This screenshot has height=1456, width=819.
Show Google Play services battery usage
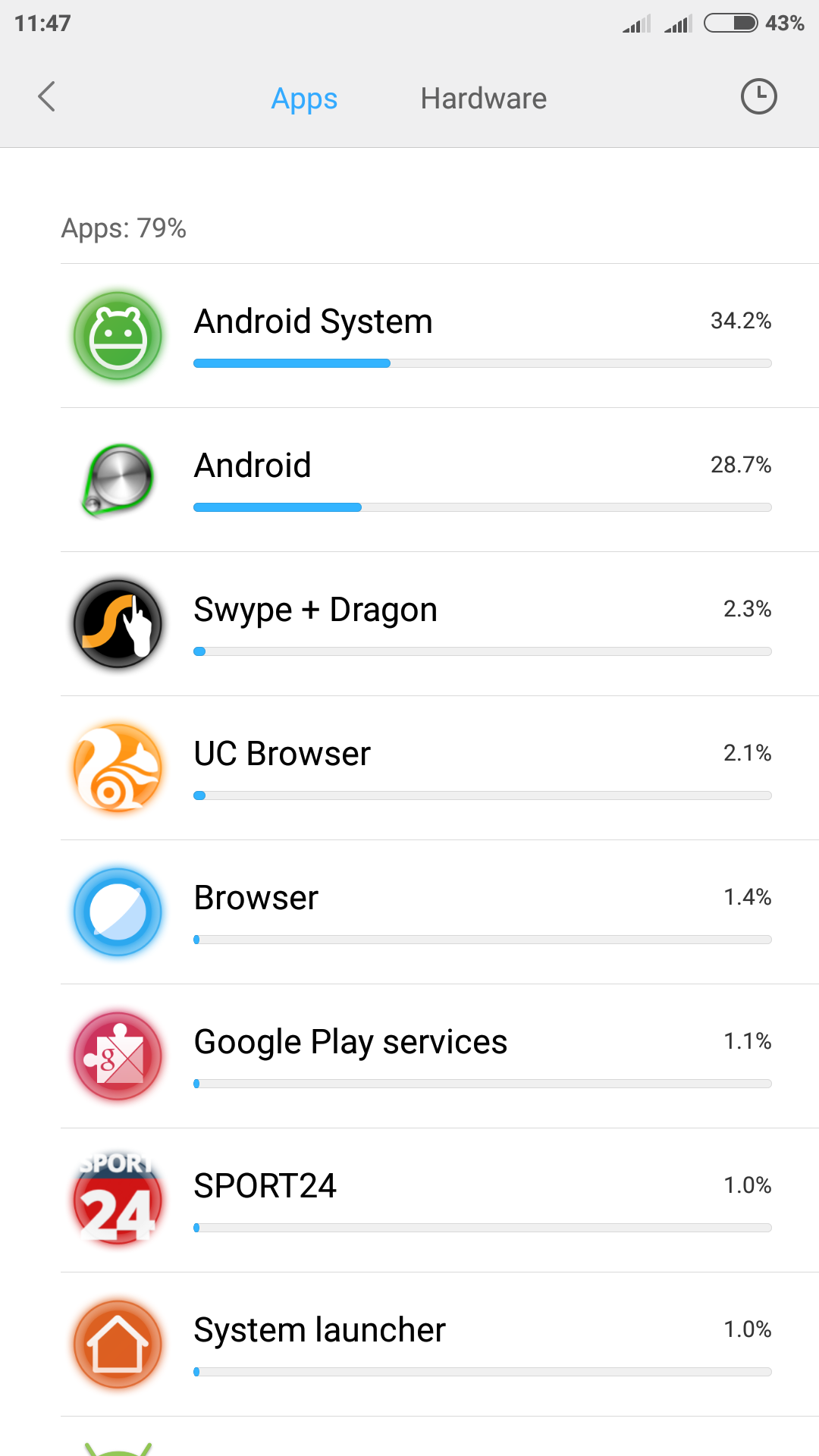440,1056
